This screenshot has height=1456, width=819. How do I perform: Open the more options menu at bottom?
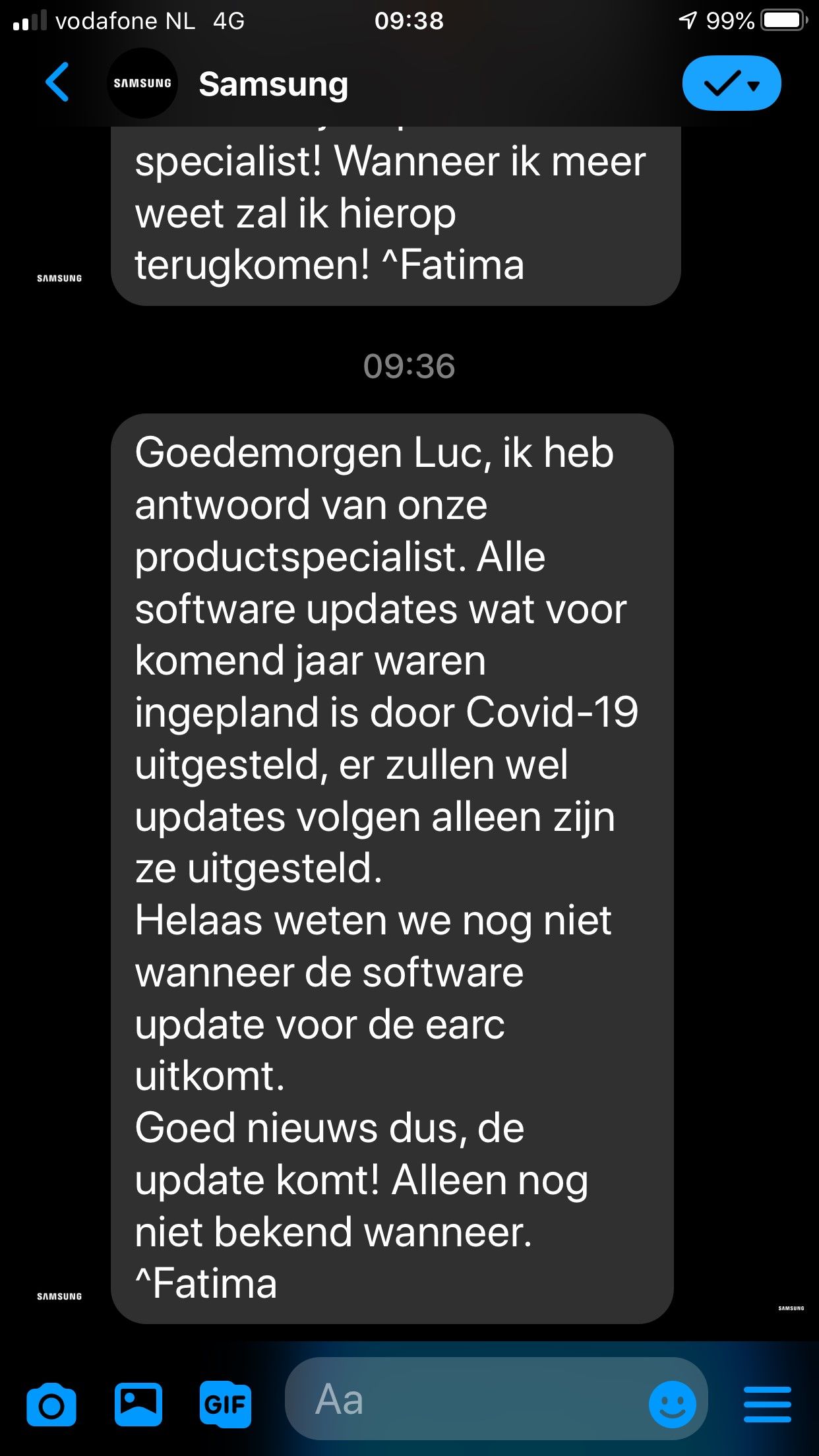(x=767, y=1405)
